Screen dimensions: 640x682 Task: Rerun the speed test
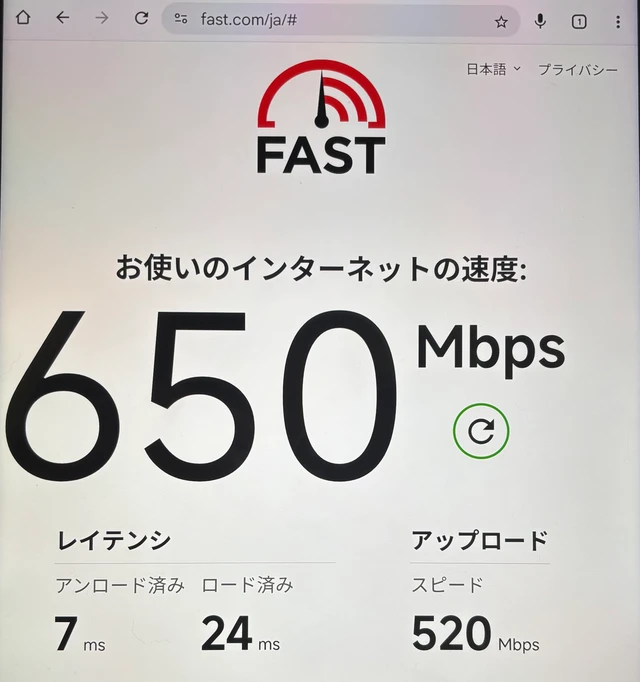(x=481, y=431)
